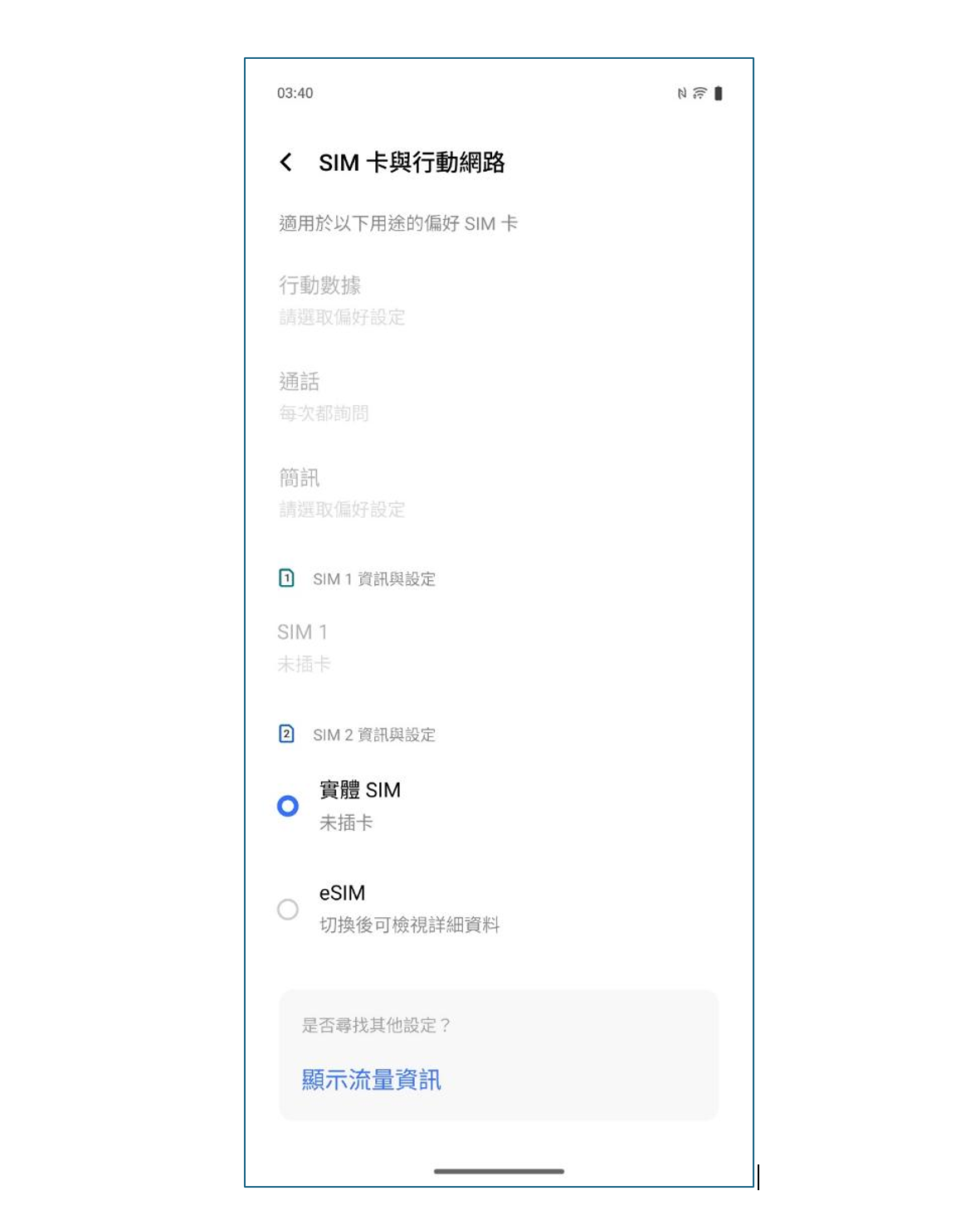Select the 實體 SIM radio option
980x1230 pixels.
[288, 806]
